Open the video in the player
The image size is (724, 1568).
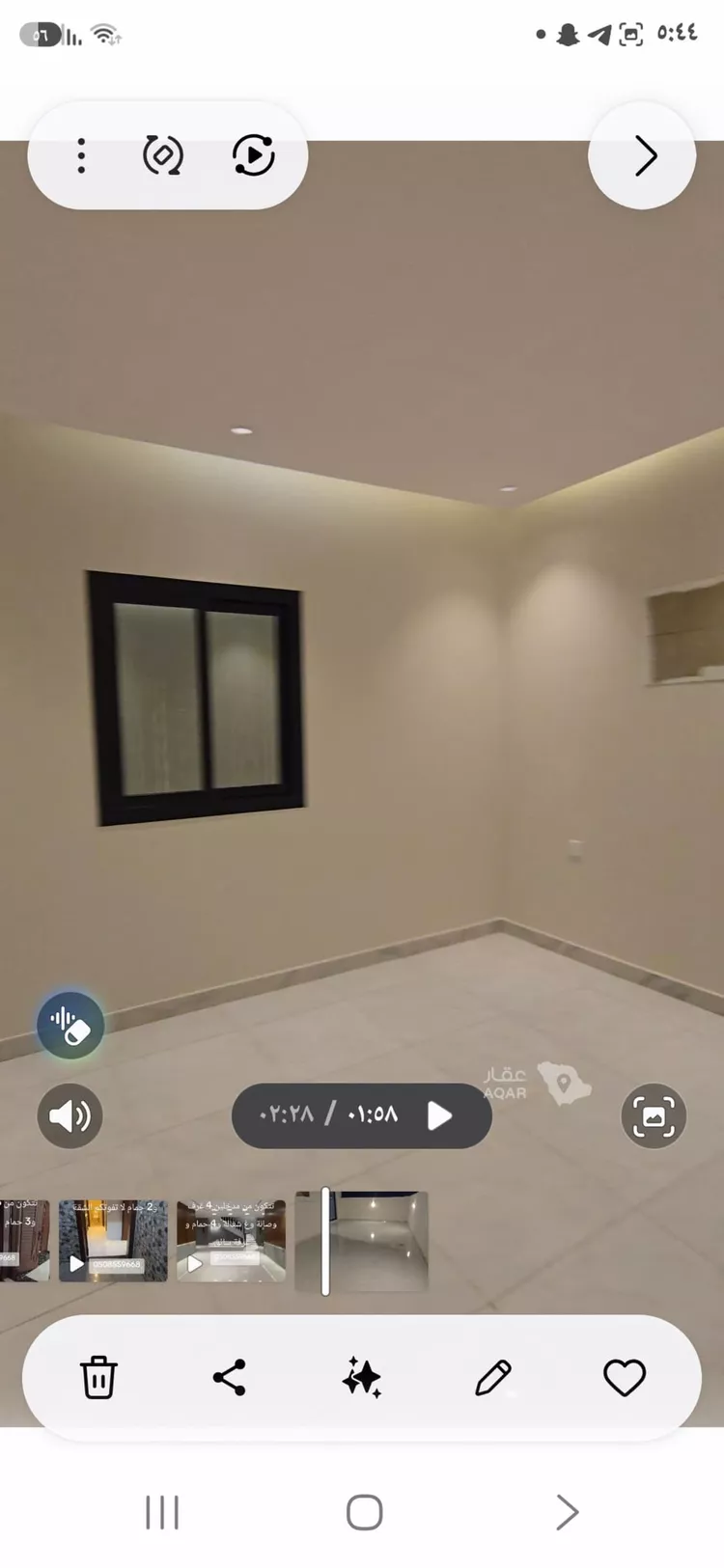[x=254, y=155]
